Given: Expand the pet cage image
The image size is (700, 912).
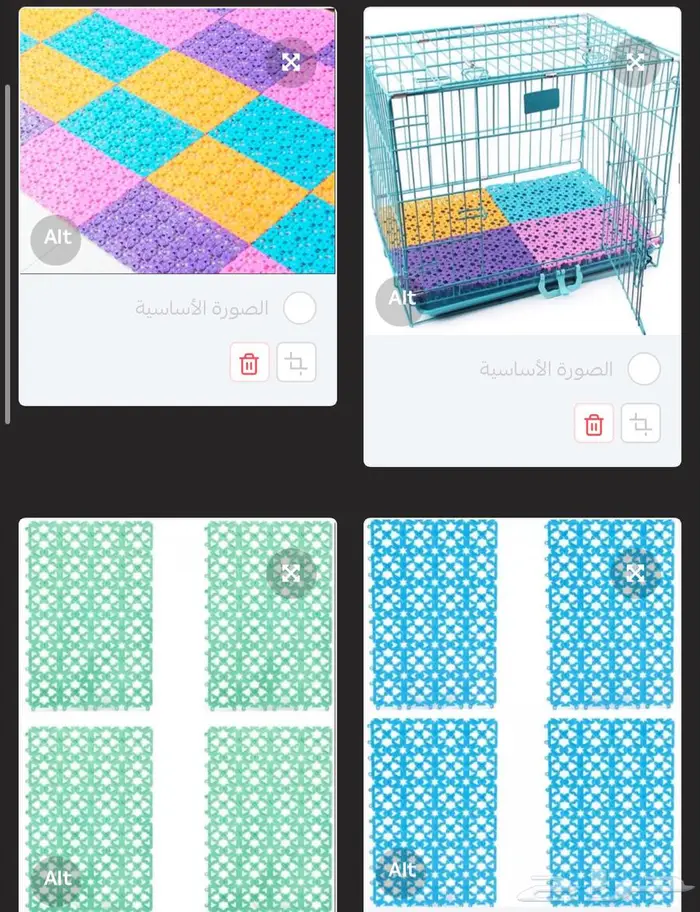Looking at the screenshot, I should [x=635, y=62].
